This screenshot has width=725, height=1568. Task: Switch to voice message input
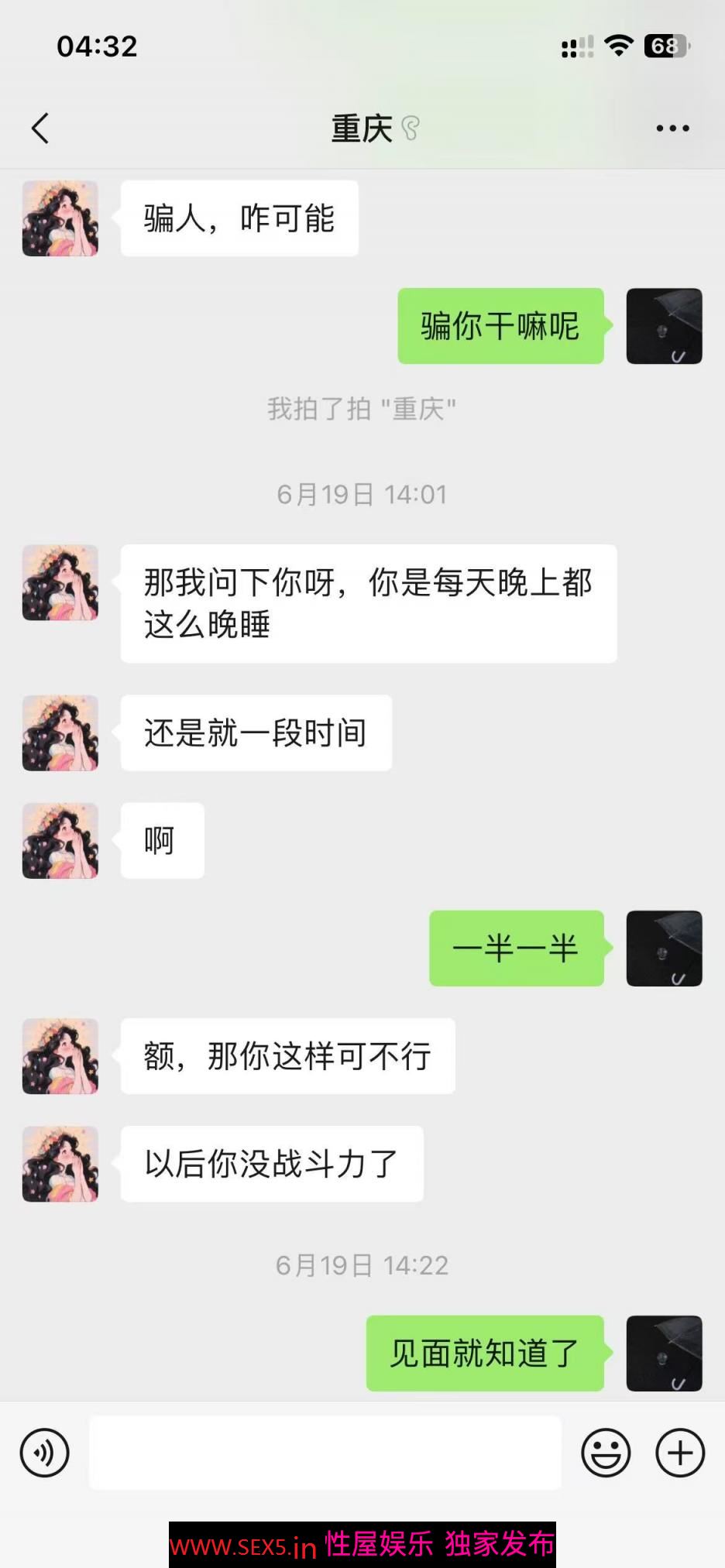tap(44, 1453)
